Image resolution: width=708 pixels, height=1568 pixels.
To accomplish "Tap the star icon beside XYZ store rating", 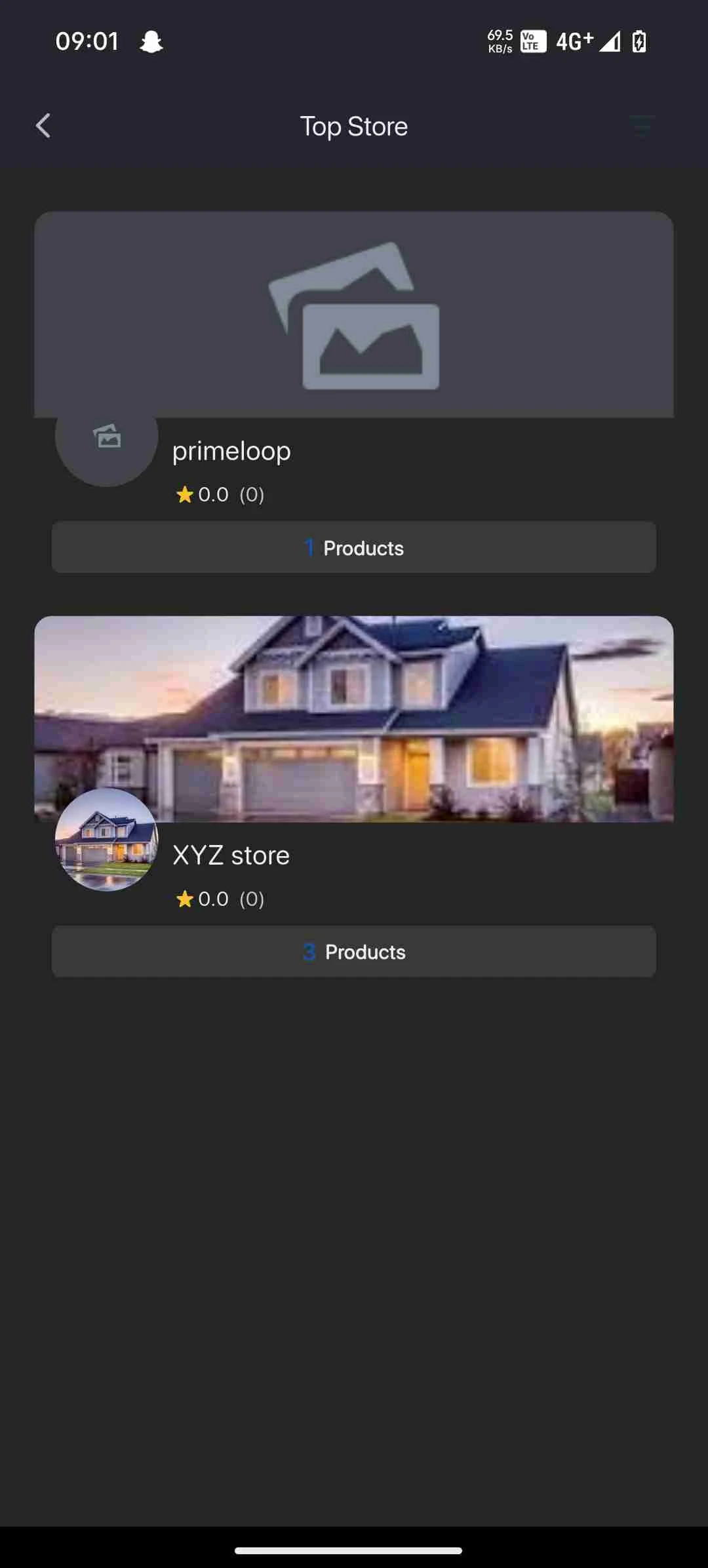I will point(185,899).
